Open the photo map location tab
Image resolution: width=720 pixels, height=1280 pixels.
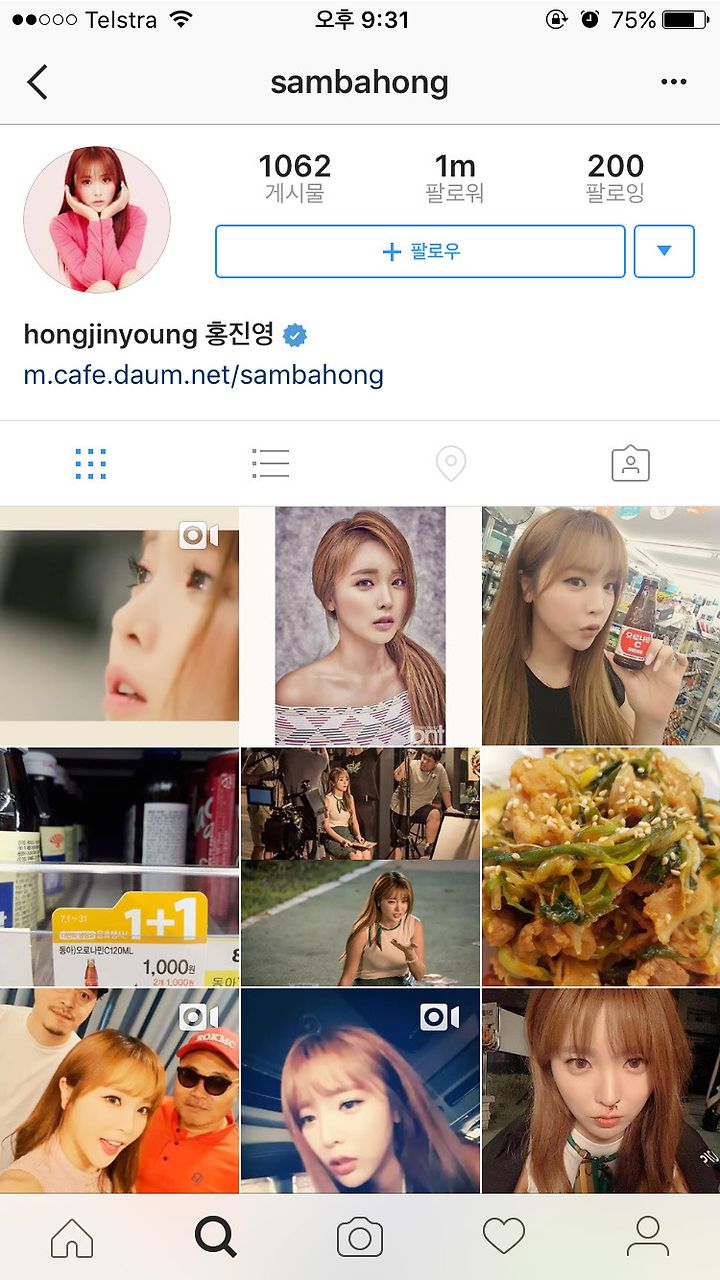pyautogui.click(x=451, y=464)
